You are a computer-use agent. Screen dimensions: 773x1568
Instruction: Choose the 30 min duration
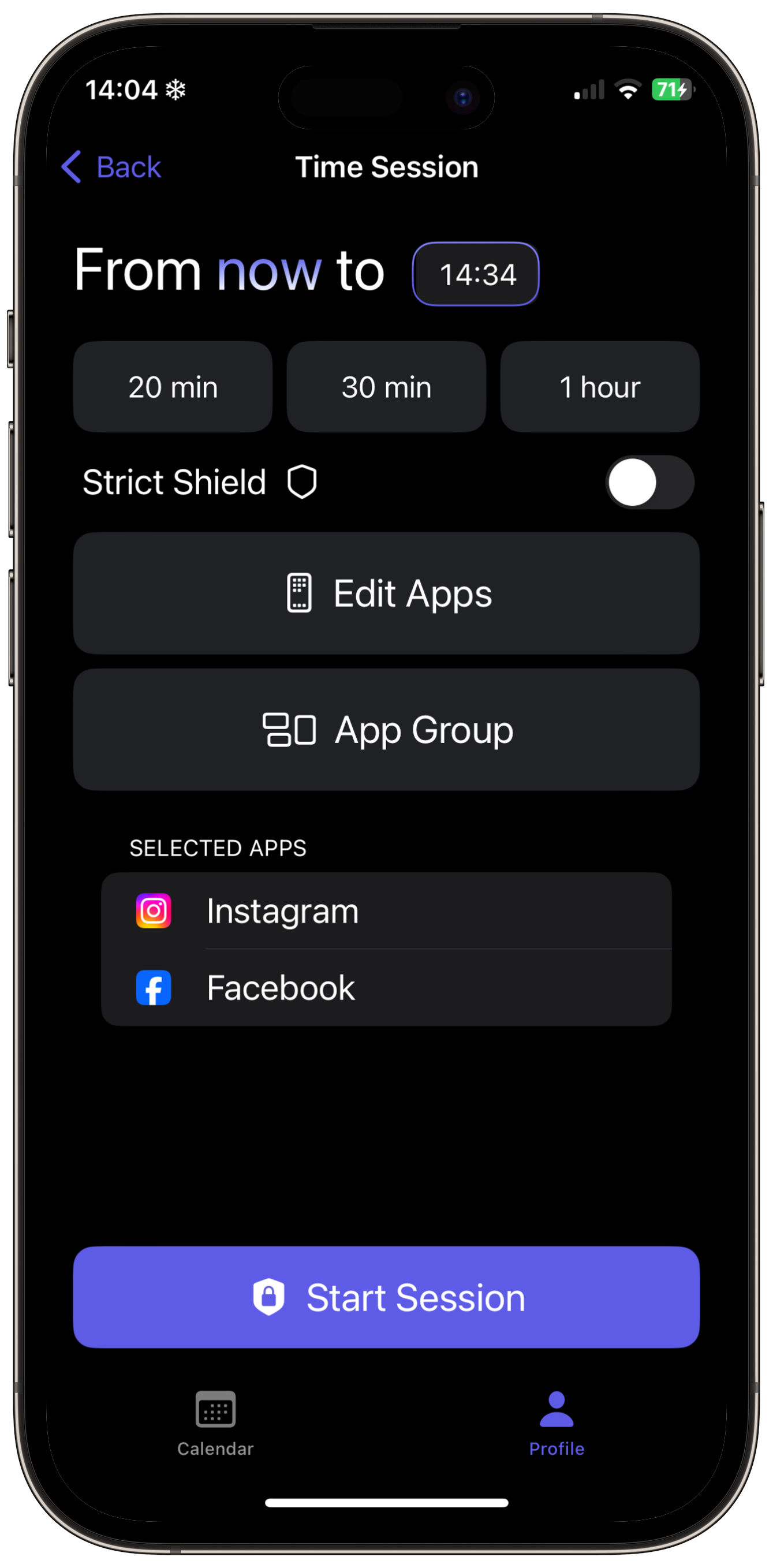point(387,387)
